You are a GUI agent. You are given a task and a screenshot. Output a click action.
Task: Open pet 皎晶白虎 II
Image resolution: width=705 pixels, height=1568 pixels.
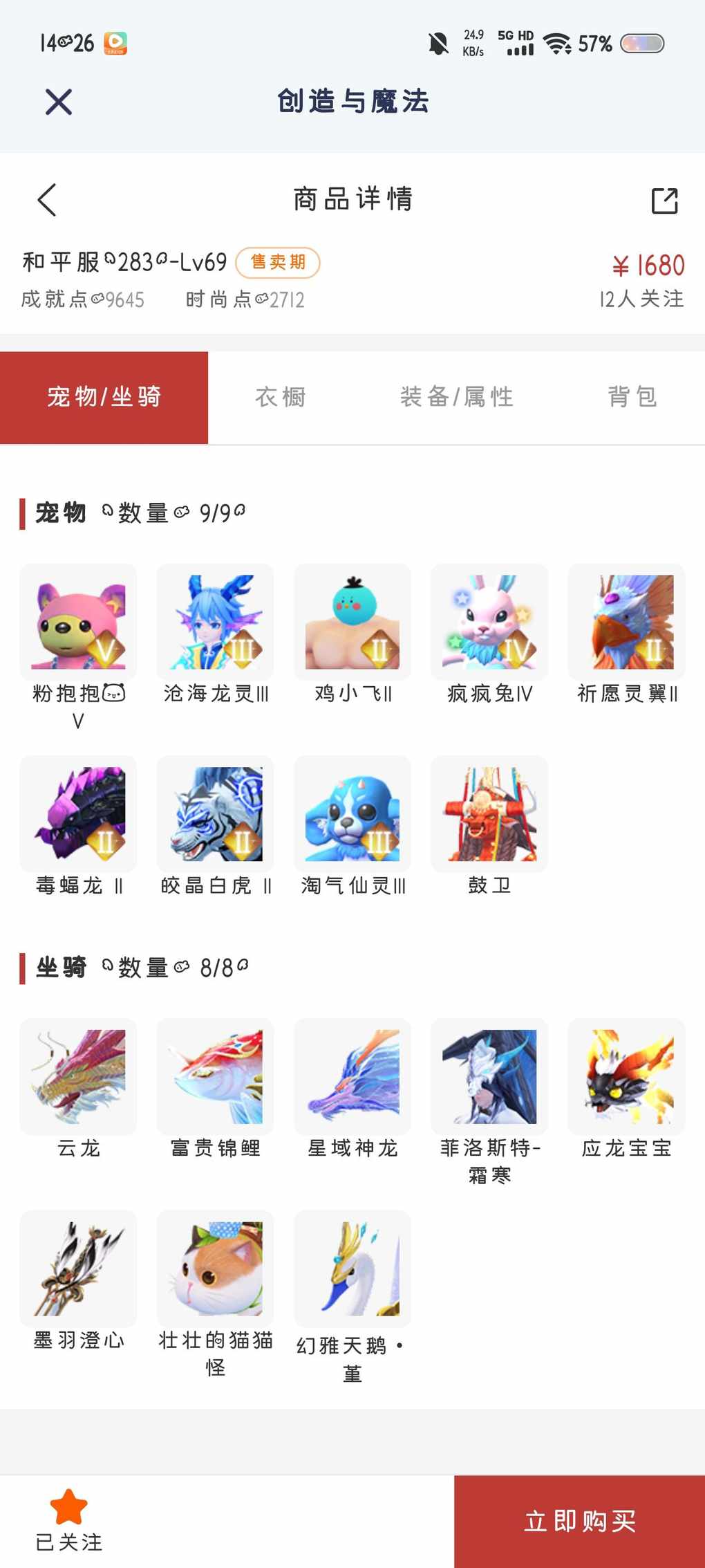(x=215, y=814)
